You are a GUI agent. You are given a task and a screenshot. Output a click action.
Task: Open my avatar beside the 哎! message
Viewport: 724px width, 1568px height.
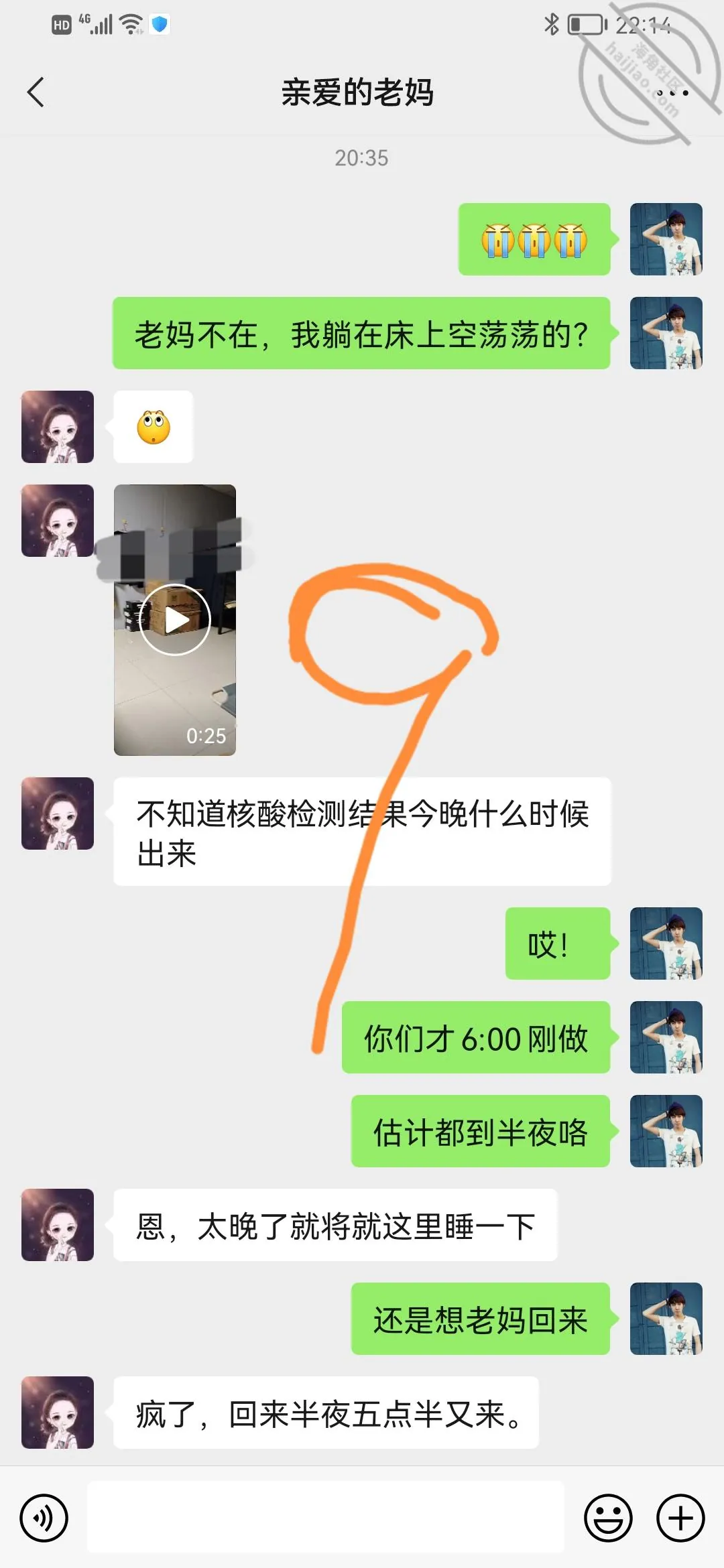666,943
